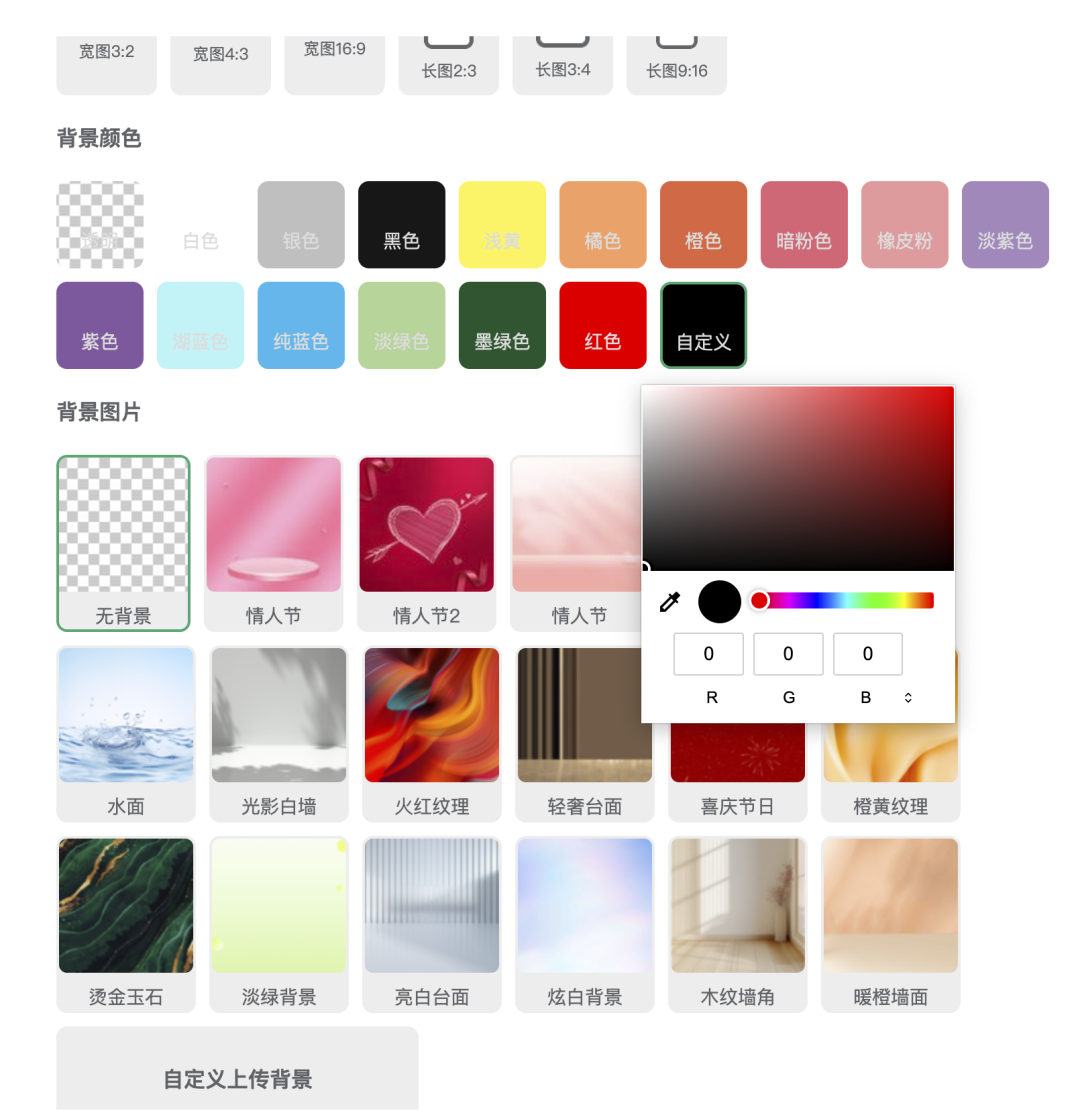1080x1115 pixels.
Task: Choose the 浅黄 background color
Action: (502, 224)
